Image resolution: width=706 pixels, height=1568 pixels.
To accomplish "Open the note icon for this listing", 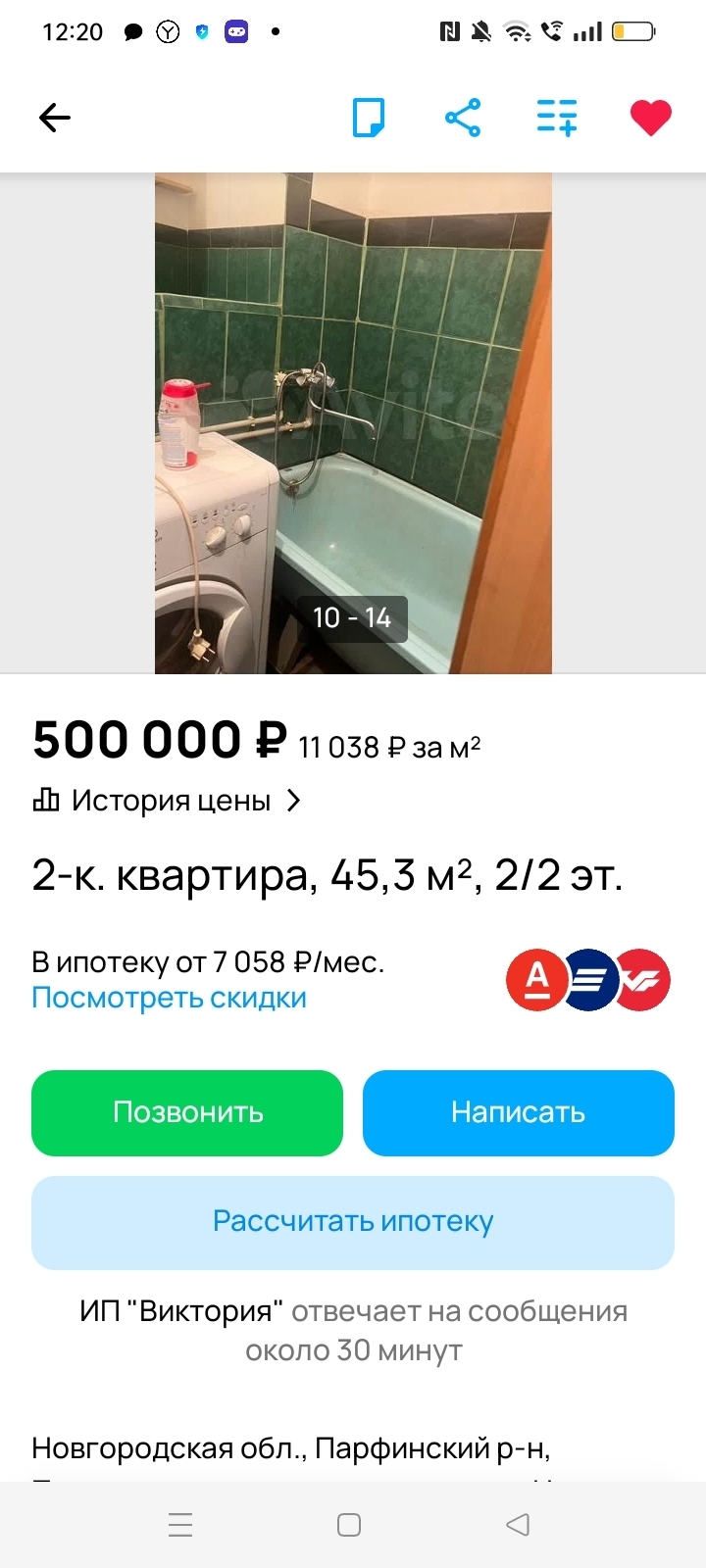I will [369, 119].
